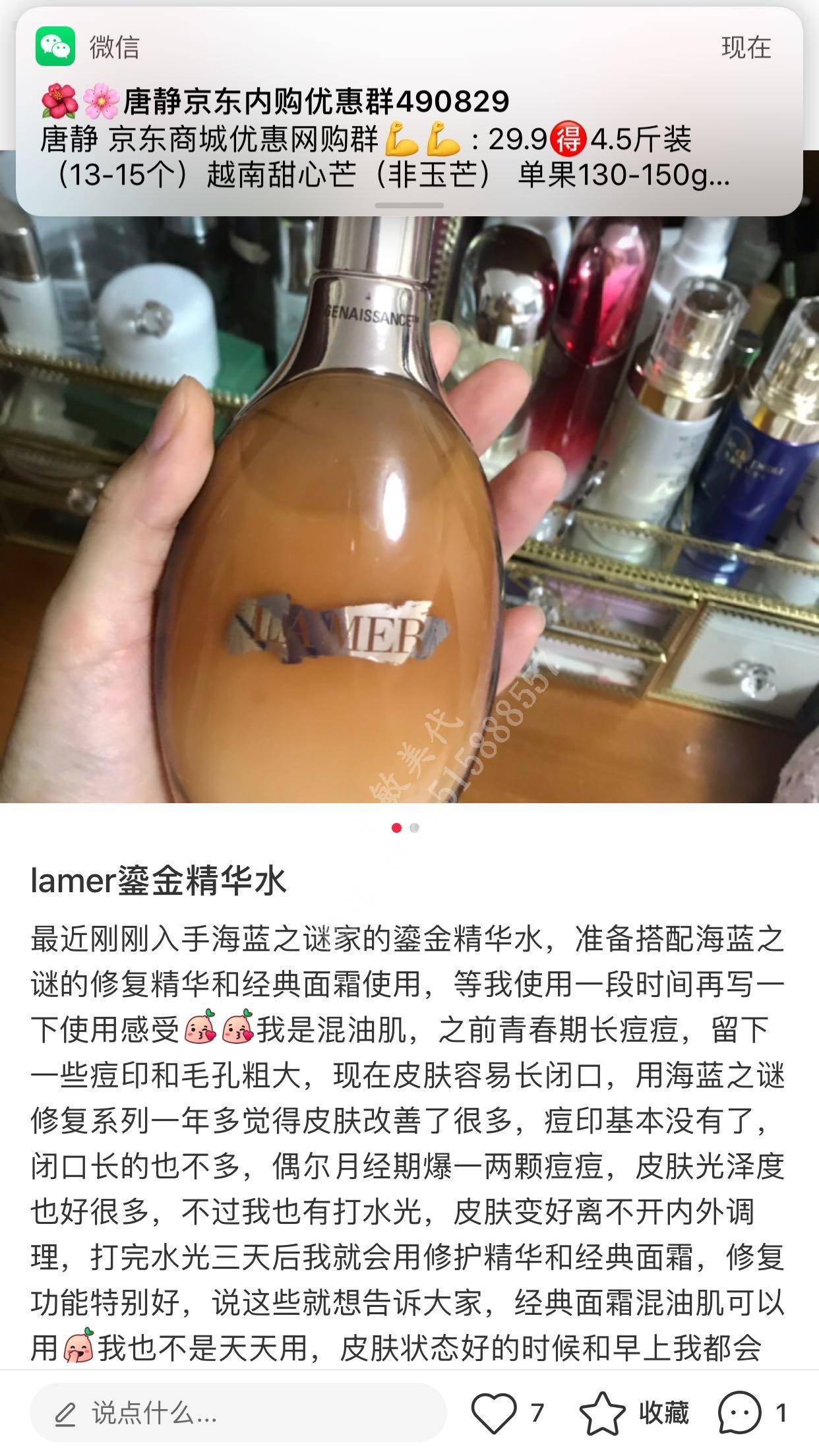Tap the 说点什么 comment input field
The height and width of the screenshot is (1456, 819).
coord(237,1413)
